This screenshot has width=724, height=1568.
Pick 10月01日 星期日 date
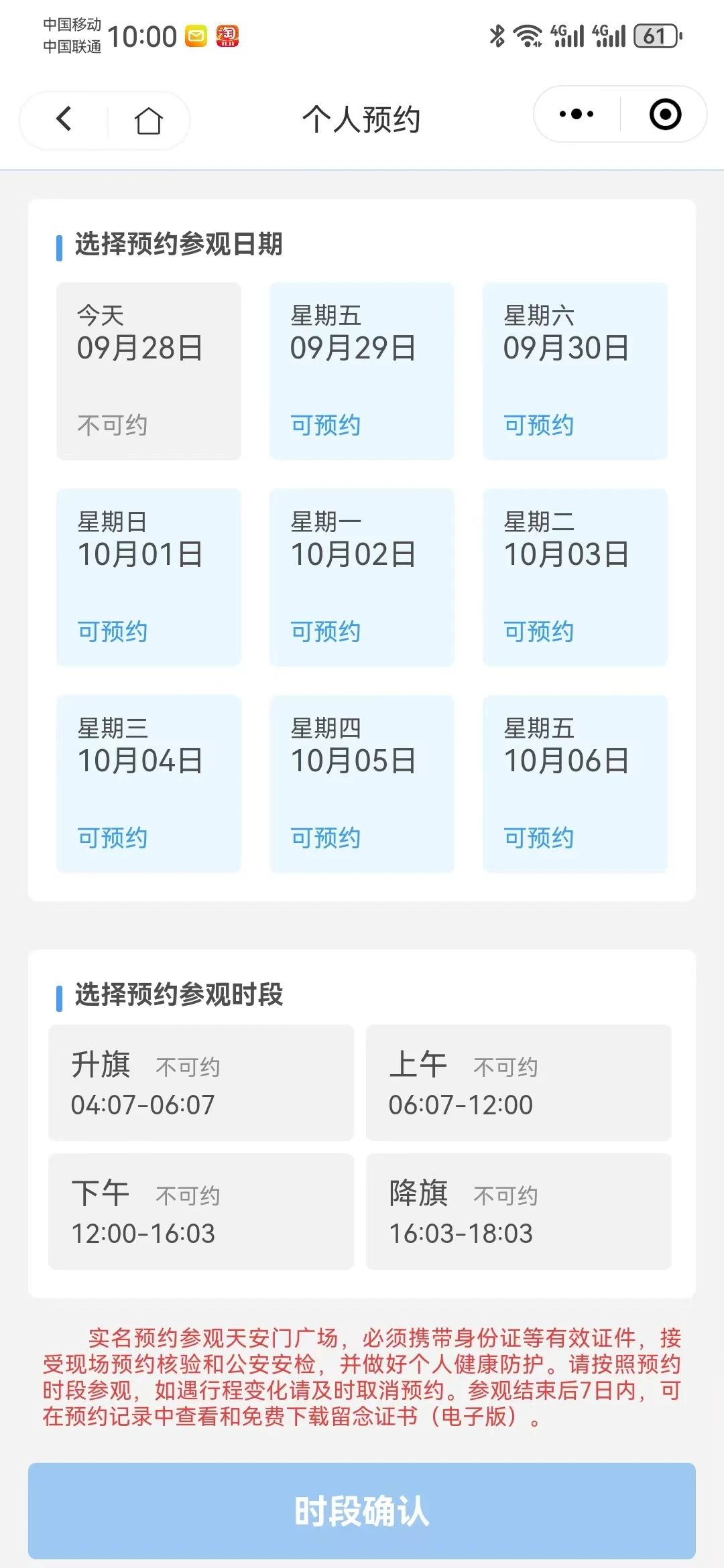(x=149, y=578)
